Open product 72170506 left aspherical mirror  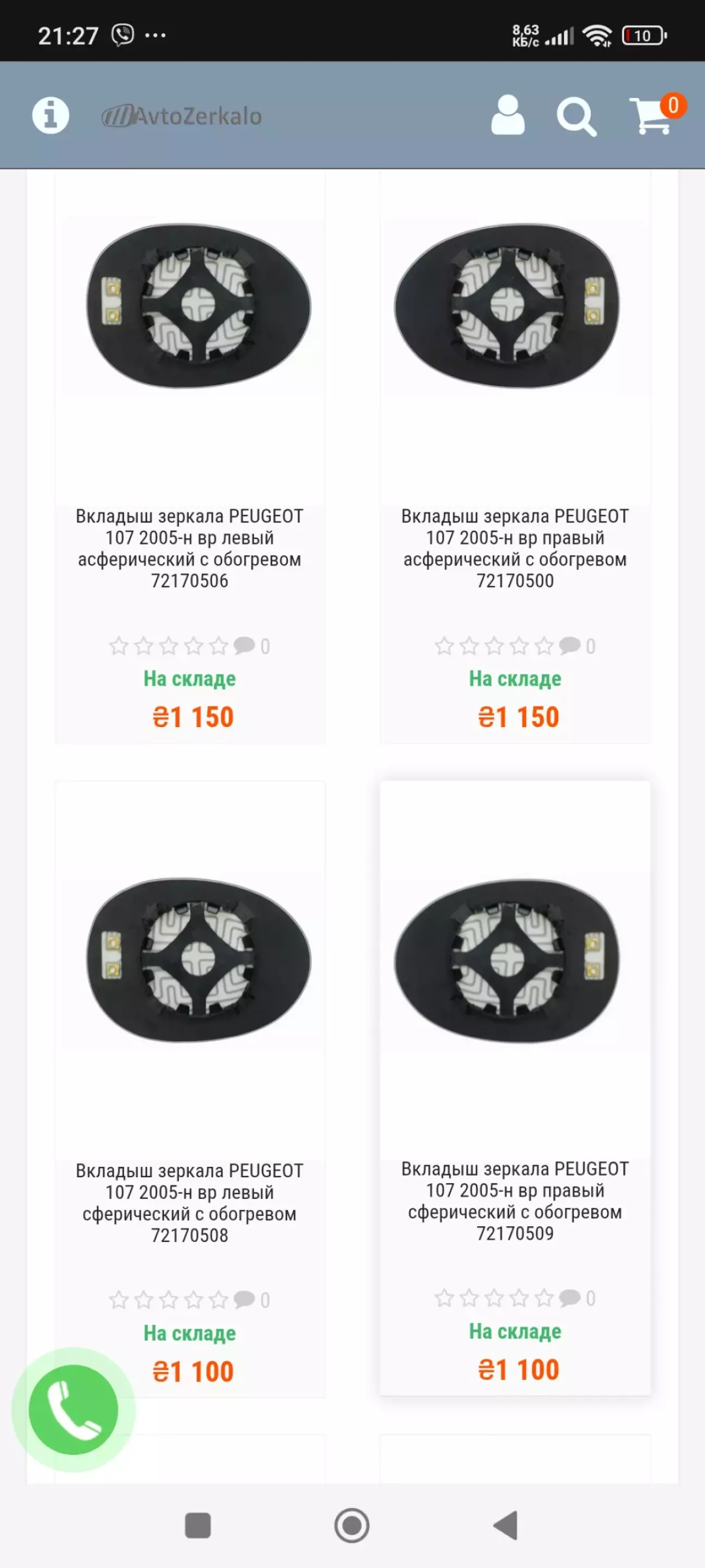189,548
